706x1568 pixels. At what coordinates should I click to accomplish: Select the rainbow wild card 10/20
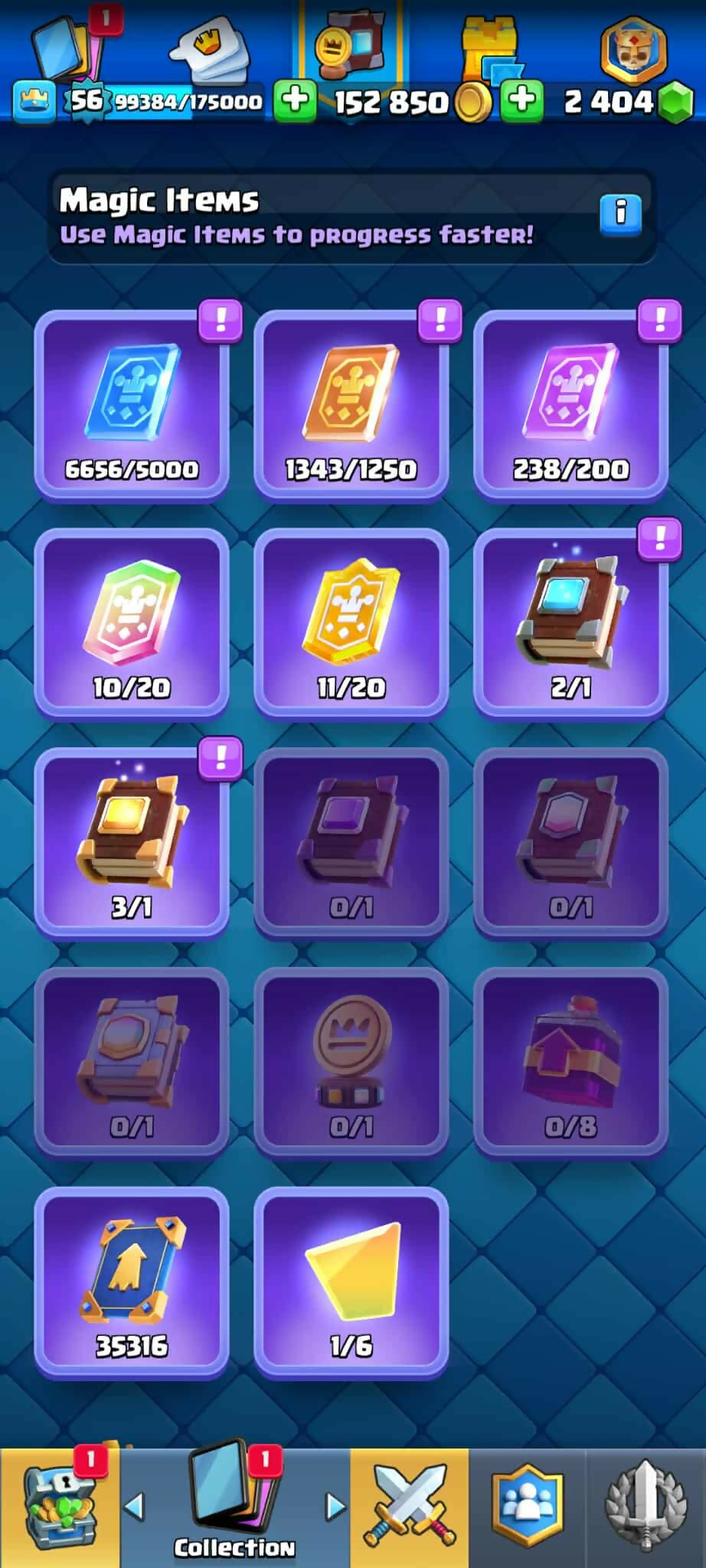(132, 623)
